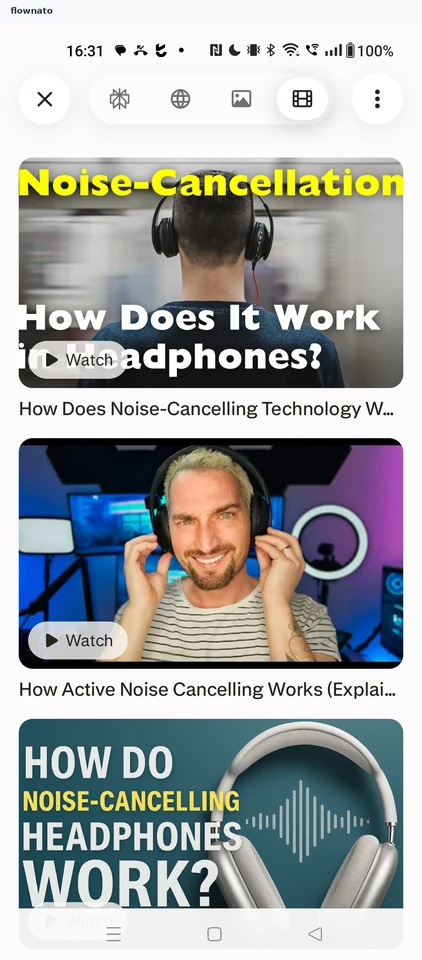Watch the Noise-Cancellation How Does It Work video
The width and height of the screenshot is (422, 960).
pyautogui.click(x=78, y=359)
